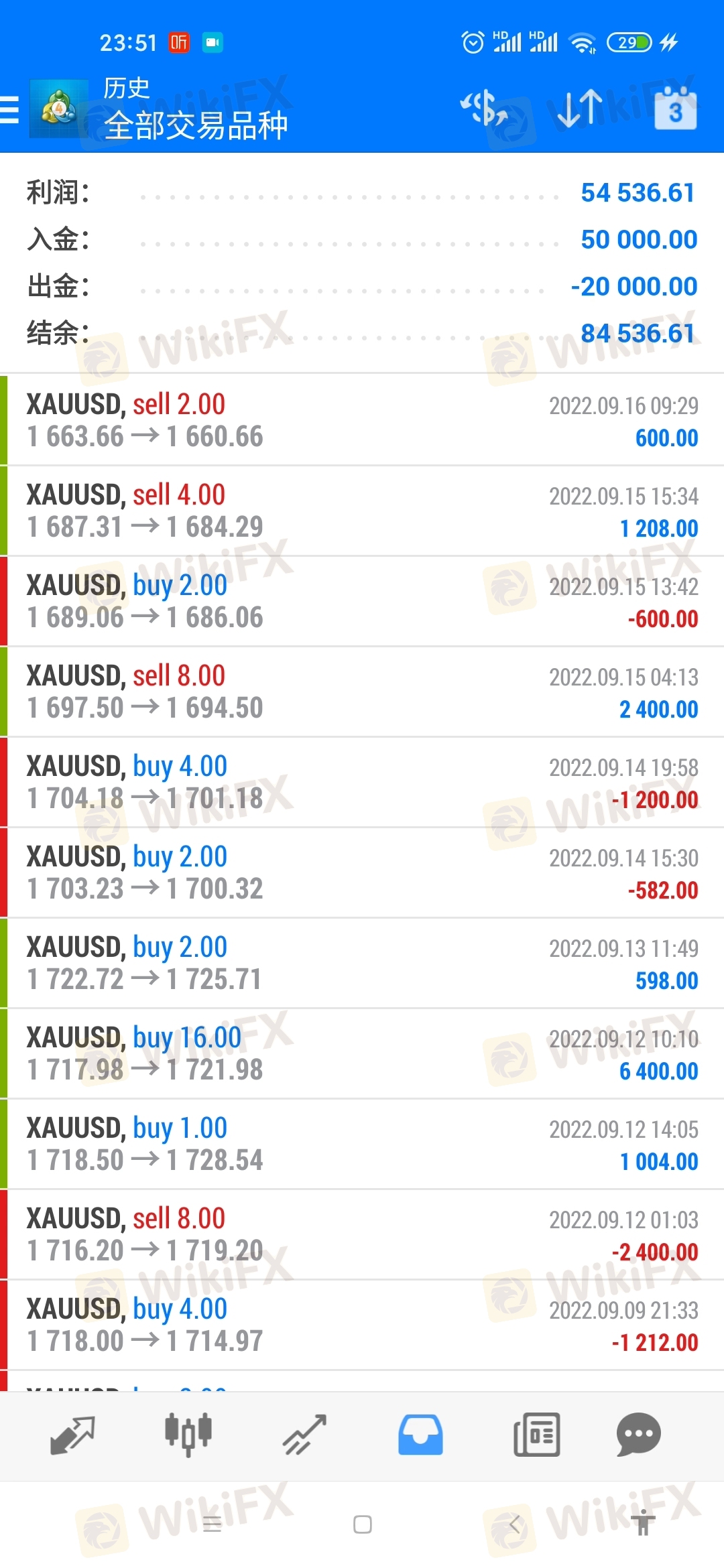Switch to the Quotes tab
The height and width of the screenshot is (1568, 724).
click(72, 1435)
